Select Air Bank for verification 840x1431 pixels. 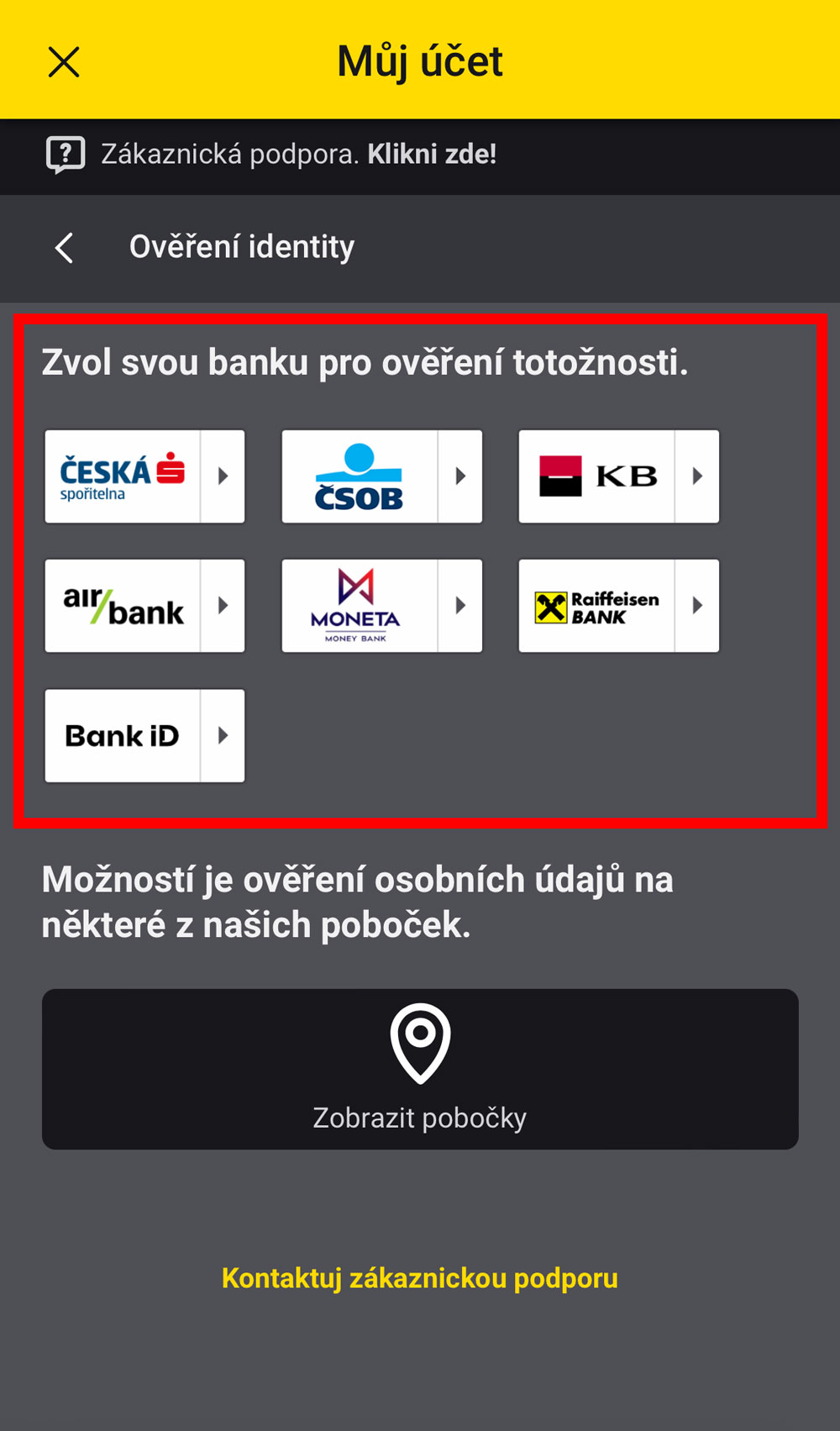[144, 606]
